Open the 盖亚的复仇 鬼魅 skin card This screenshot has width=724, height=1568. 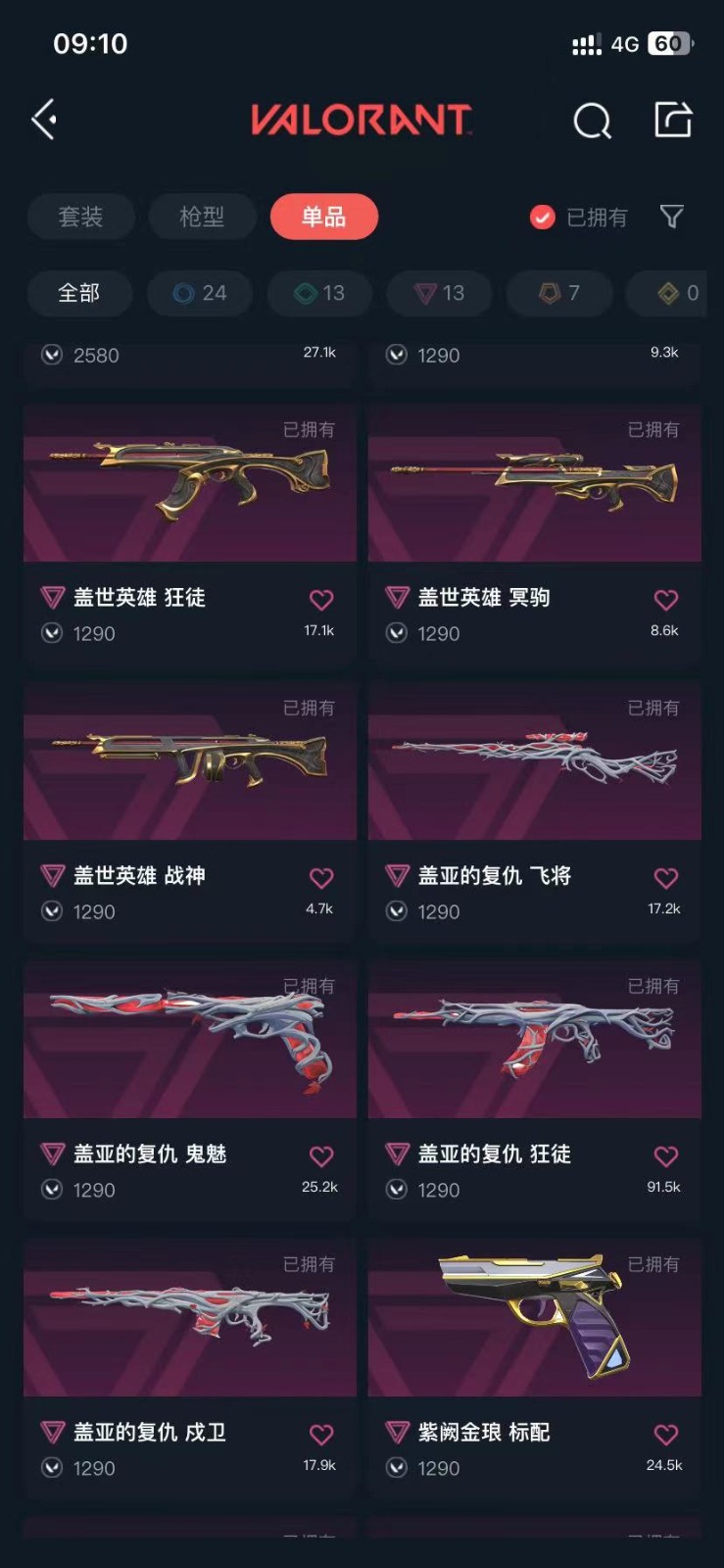(190, 1041)
